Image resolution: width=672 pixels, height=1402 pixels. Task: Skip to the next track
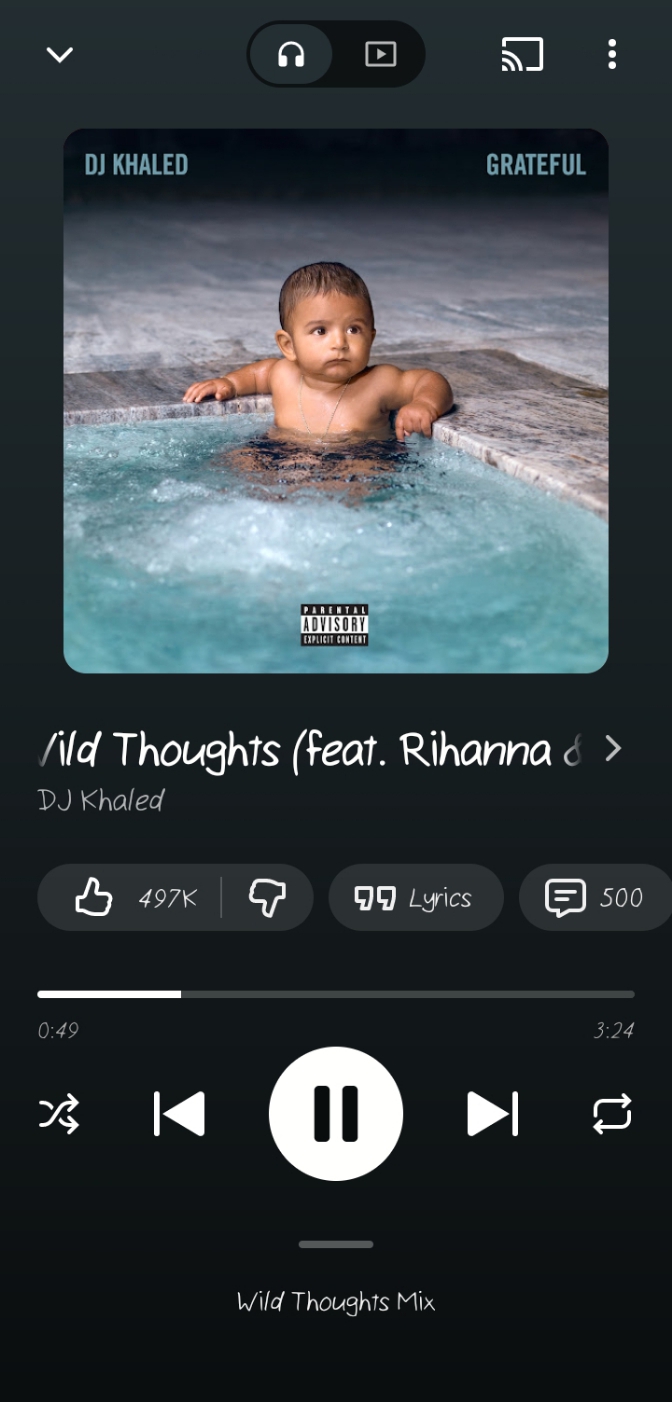tap(493, 1114)
